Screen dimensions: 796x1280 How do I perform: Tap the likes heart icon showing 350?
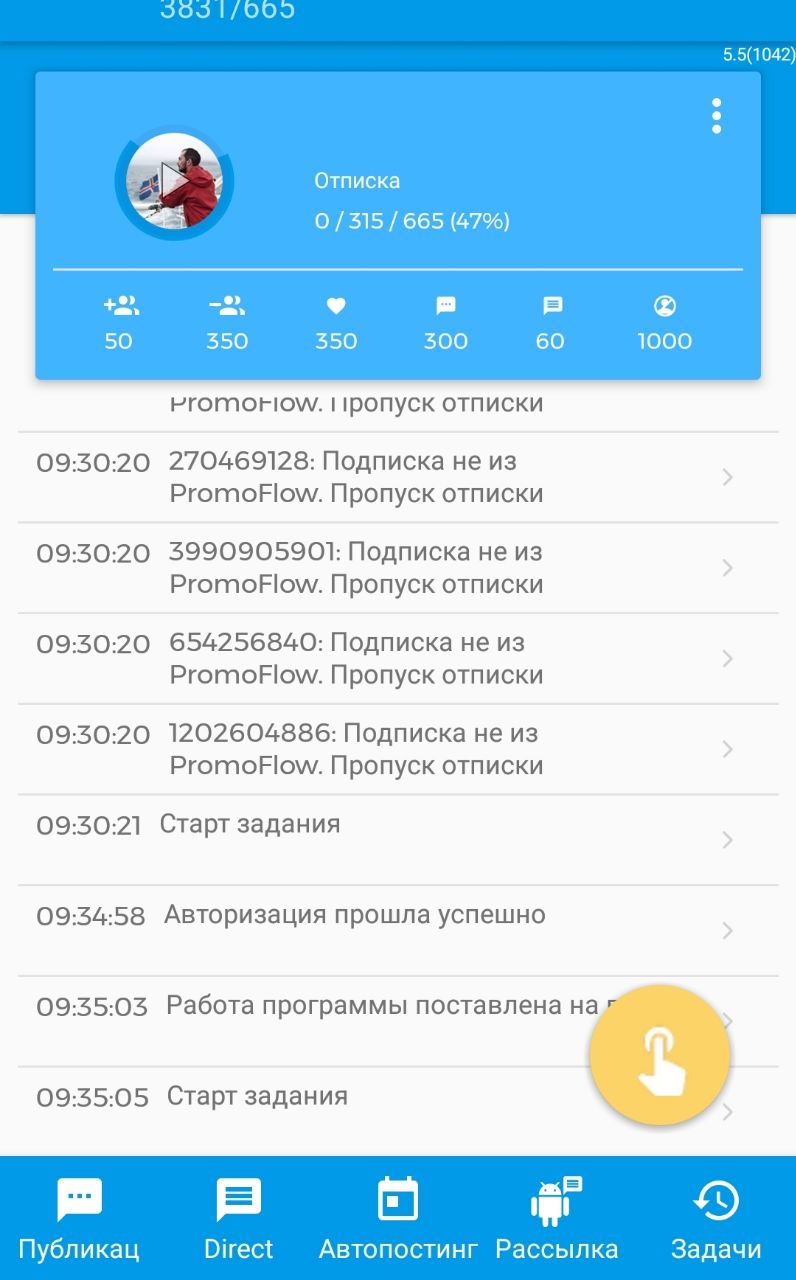(336, 306)
